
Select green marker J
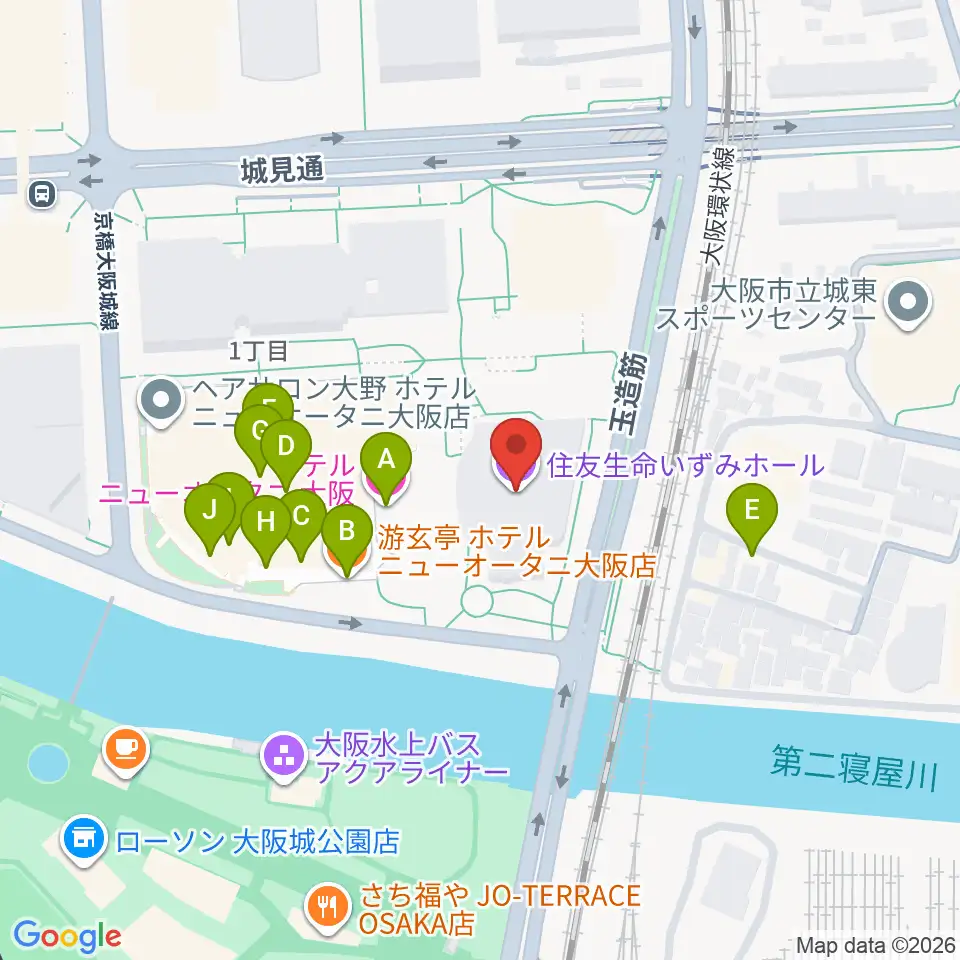209,519
